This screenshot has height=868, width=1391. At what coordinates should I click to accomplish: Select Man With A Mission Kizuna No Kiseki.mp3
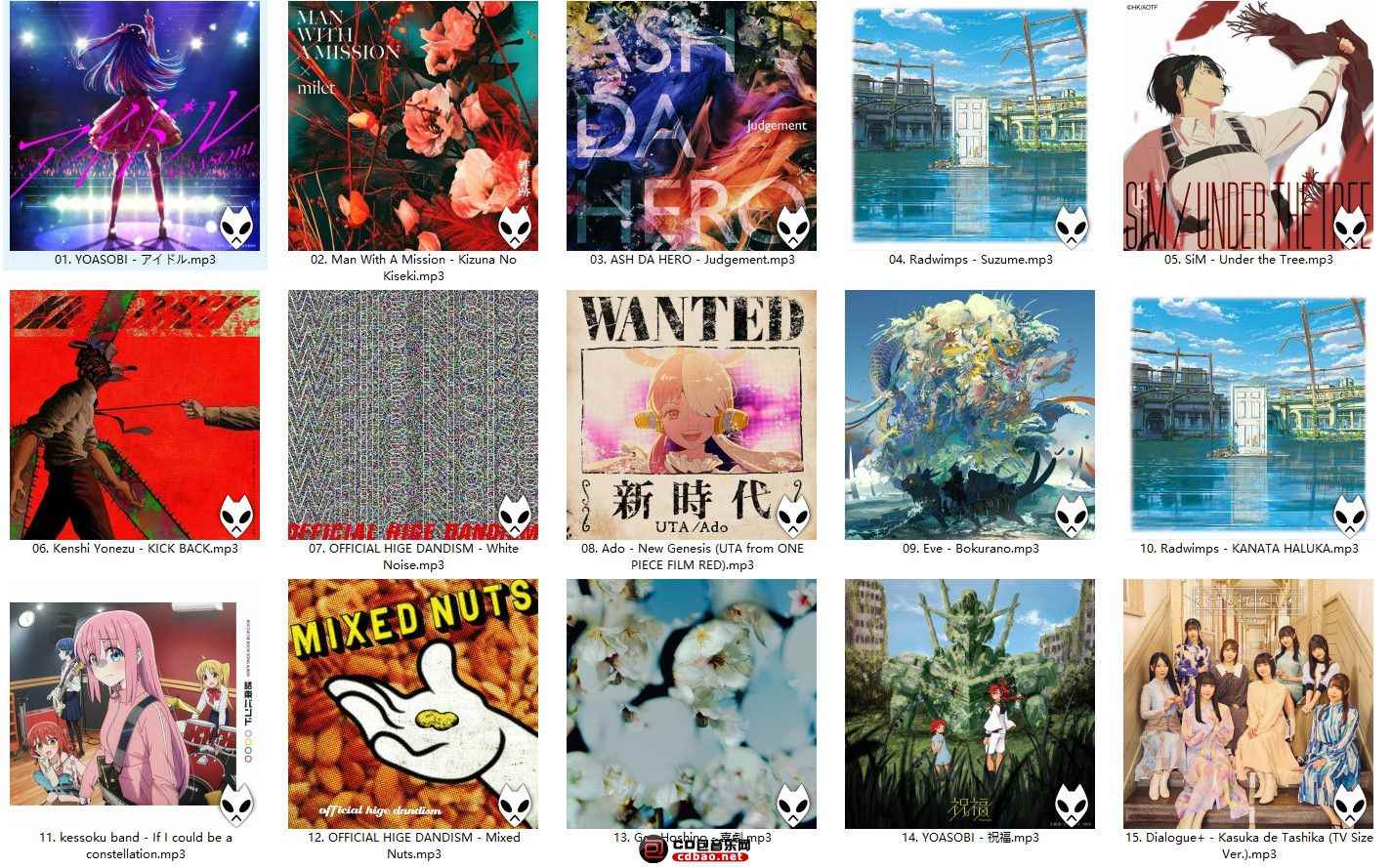tap(413, 127)
